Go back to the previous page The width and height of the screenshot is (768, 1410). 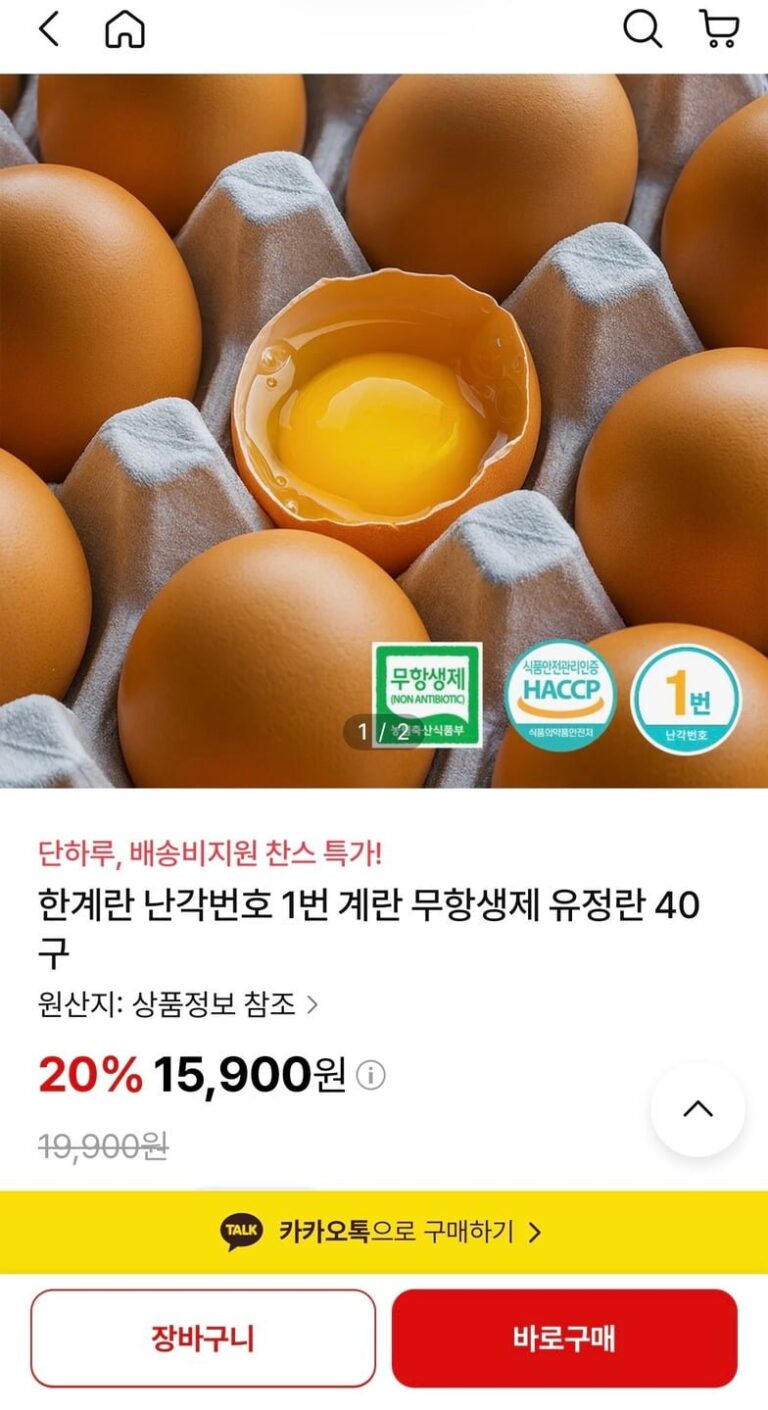48,30
